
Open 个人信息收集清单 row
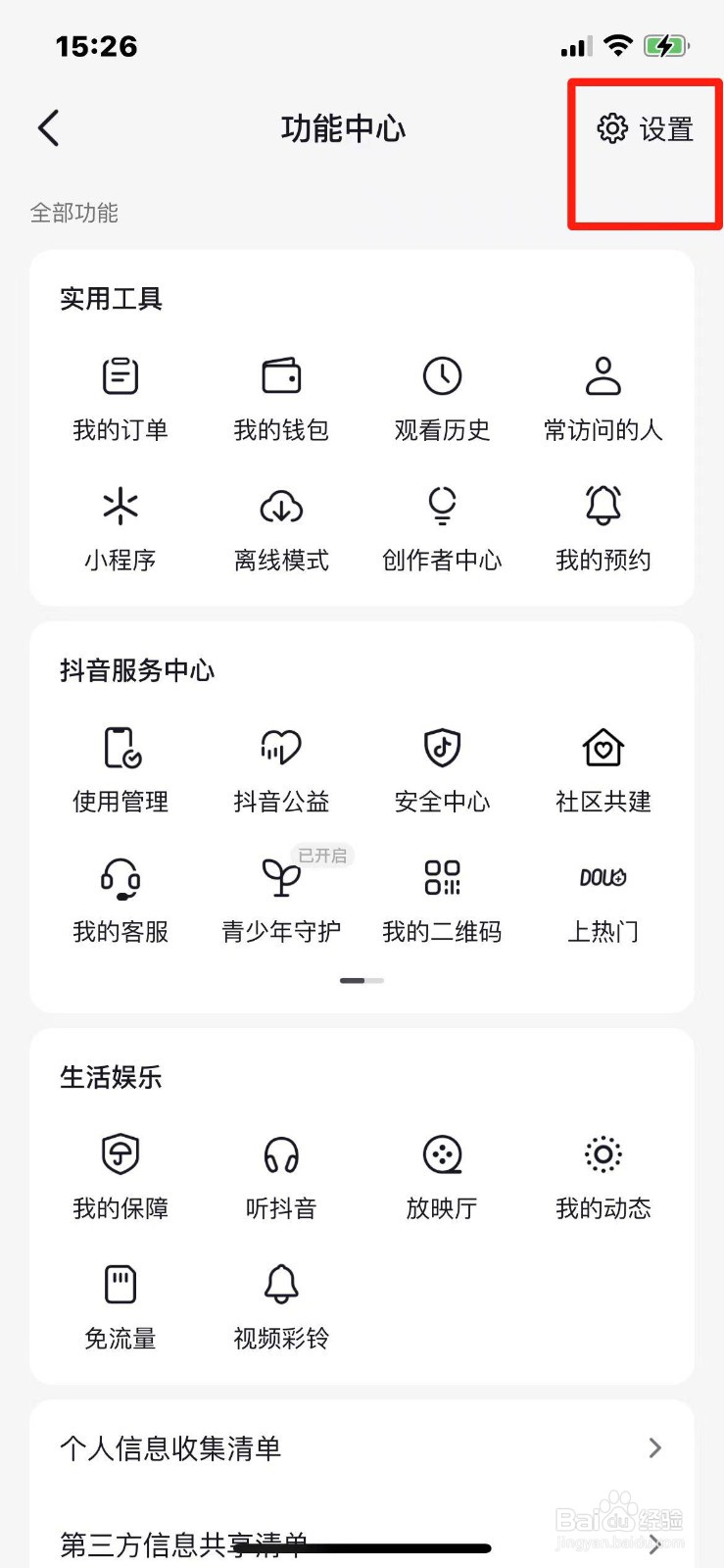pyautogui.click(x=362, y=1447)
